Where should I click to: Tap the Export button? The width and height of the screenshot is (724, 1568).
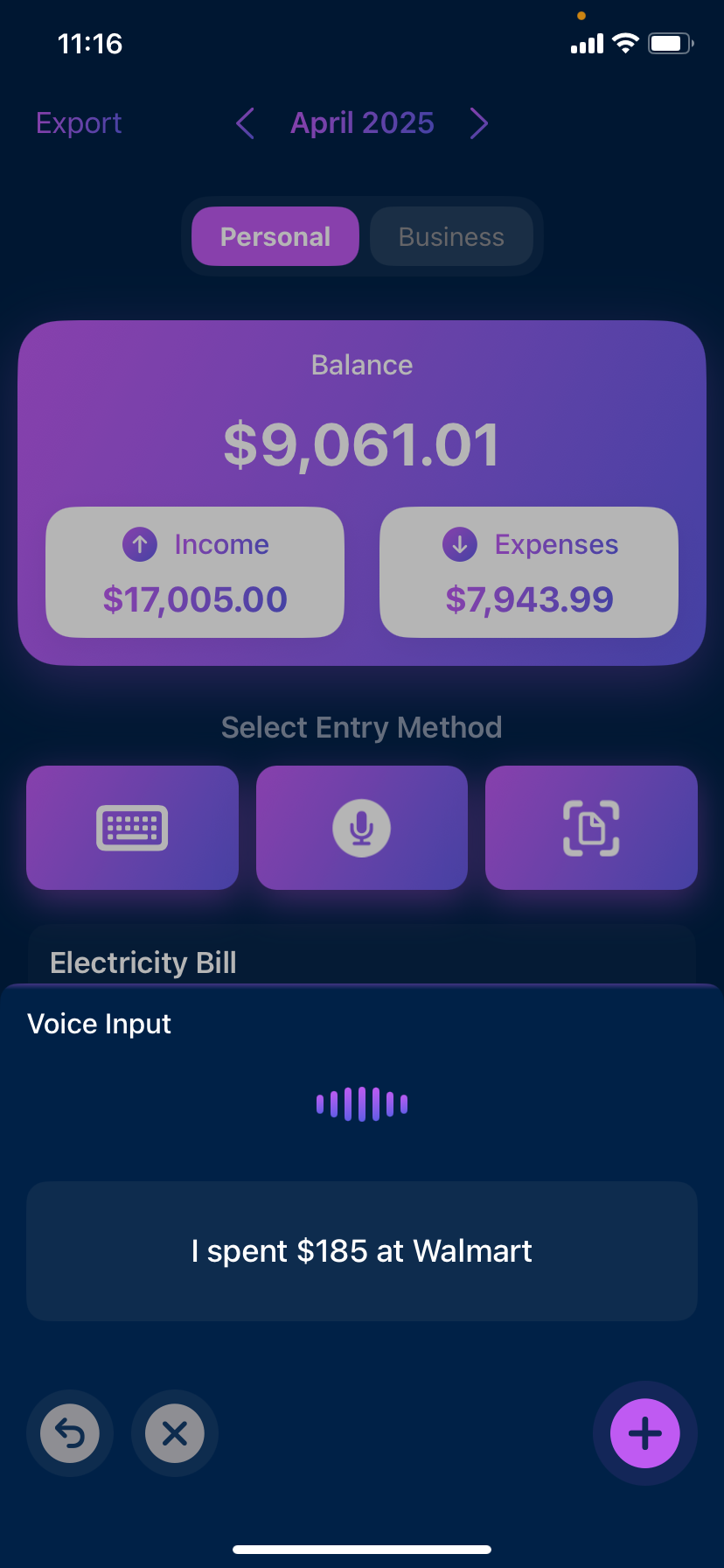tap(79, 123)
